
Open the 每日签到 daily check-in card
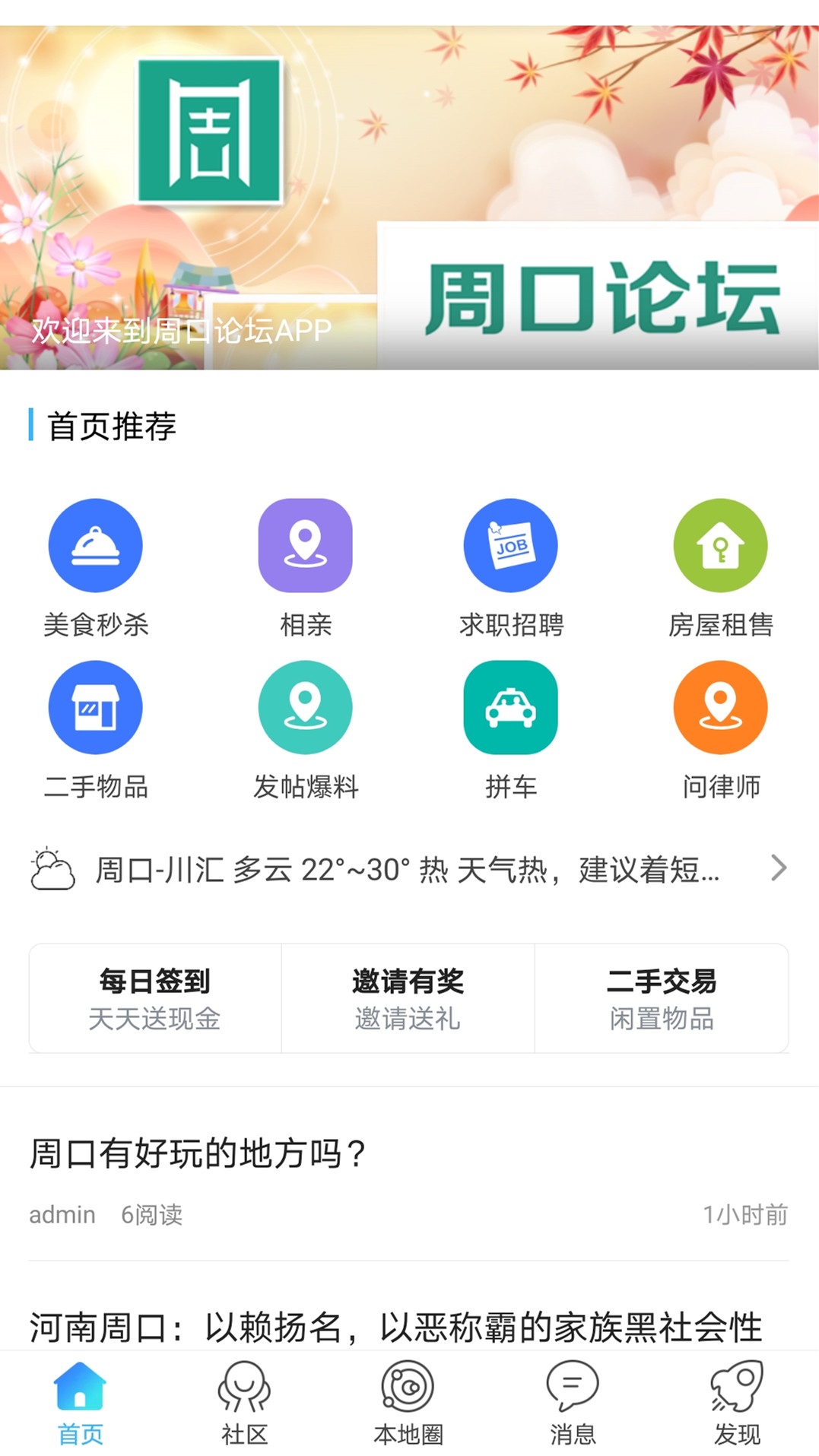[154, 998]
